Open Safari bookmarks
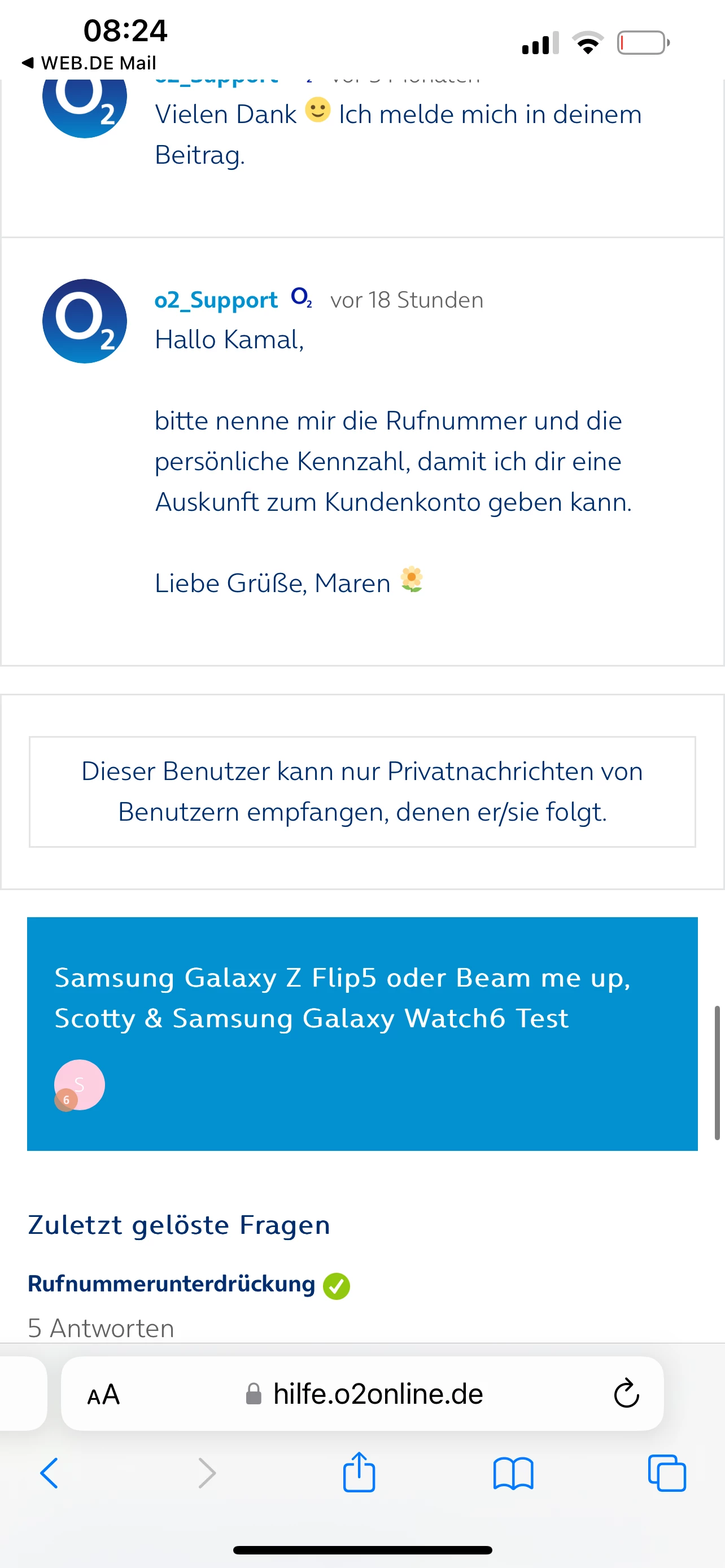Image resolution: width=725 pixels, height=1568 pixels. tap(513, 1474)
